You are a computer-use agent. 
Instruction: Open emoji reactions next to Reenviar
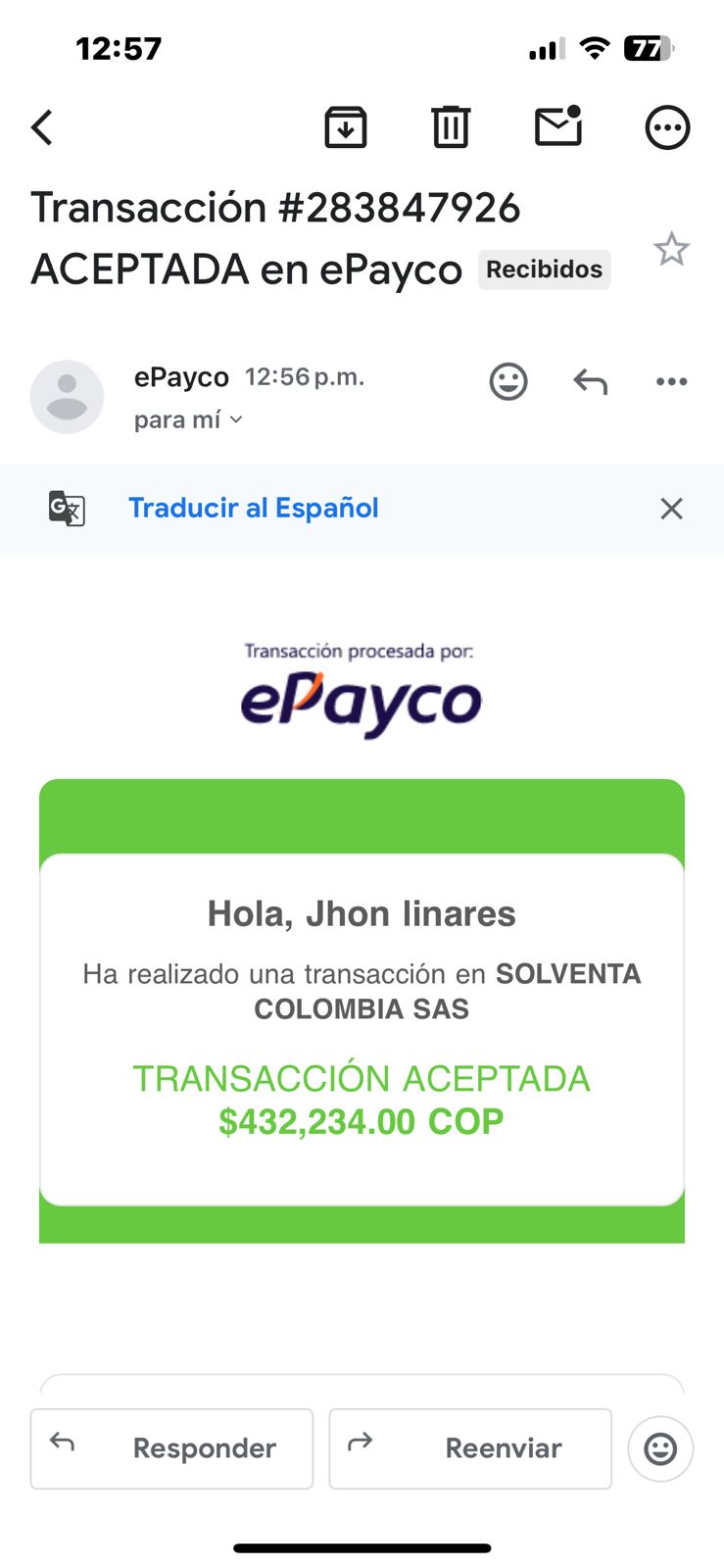coord(660,1448)
